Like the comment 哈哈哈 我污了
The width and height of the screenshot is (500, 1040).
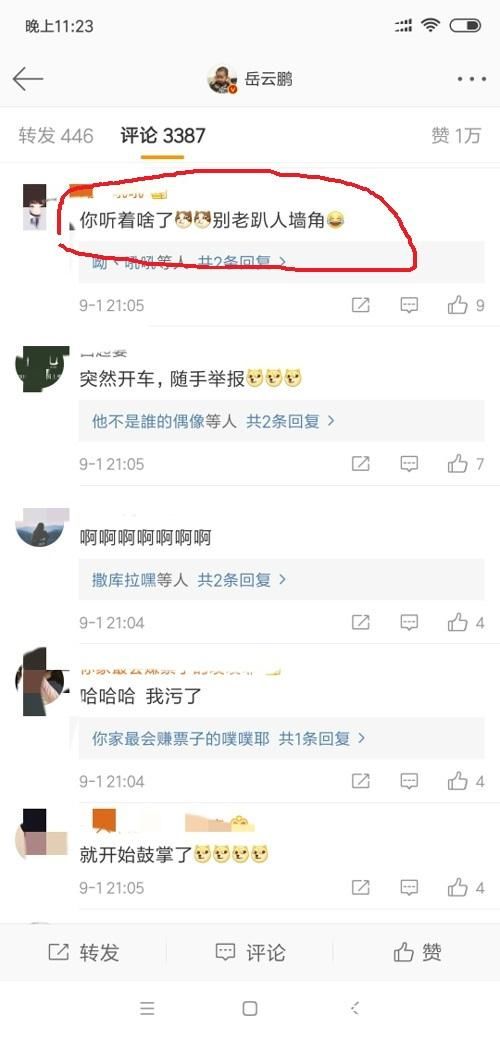click(x=466, y=781)
